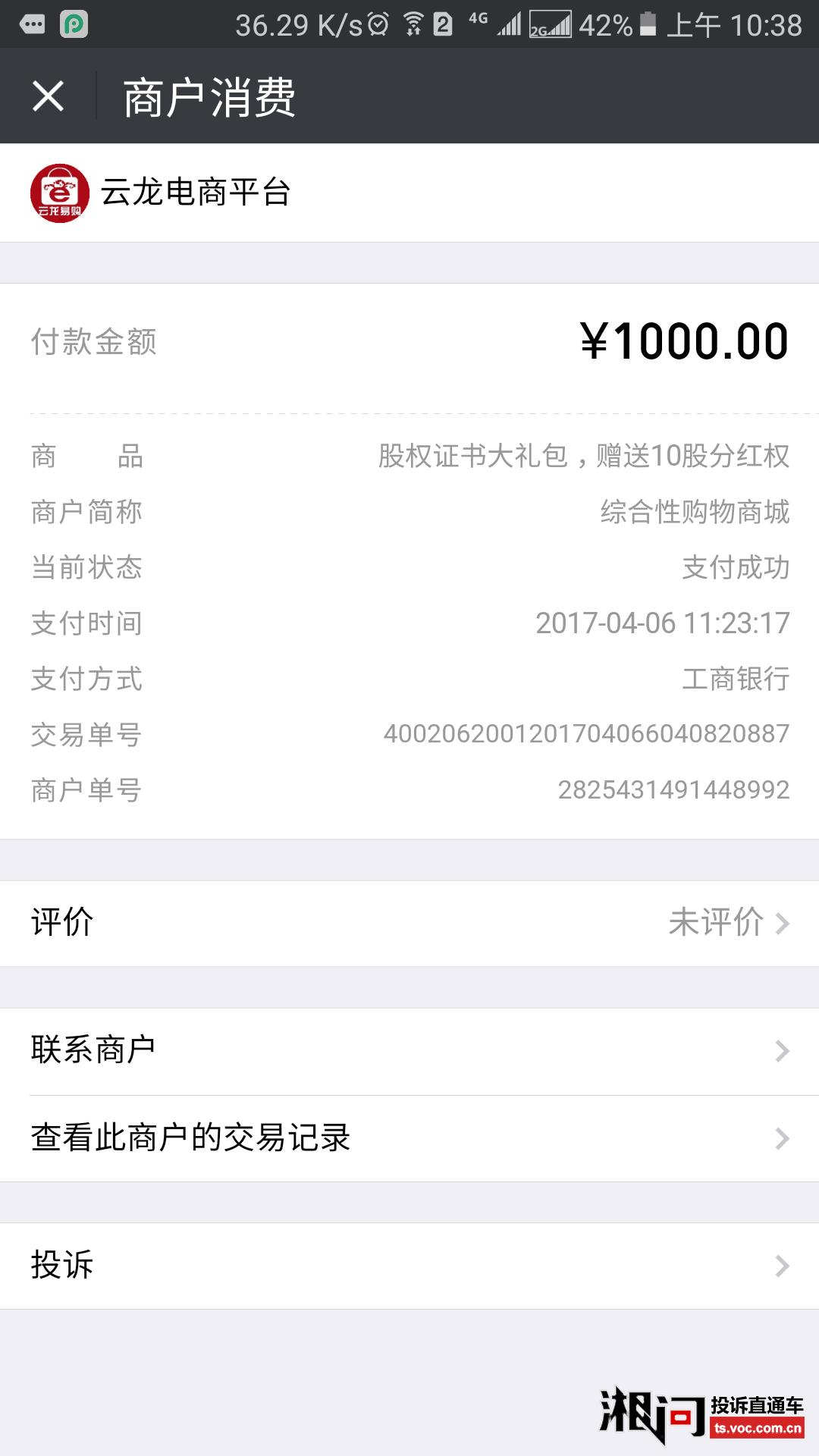The height and width of the screenshot is (1456, 819).
Task: Open 联系商户
Action: click(x=409, y=1051)
